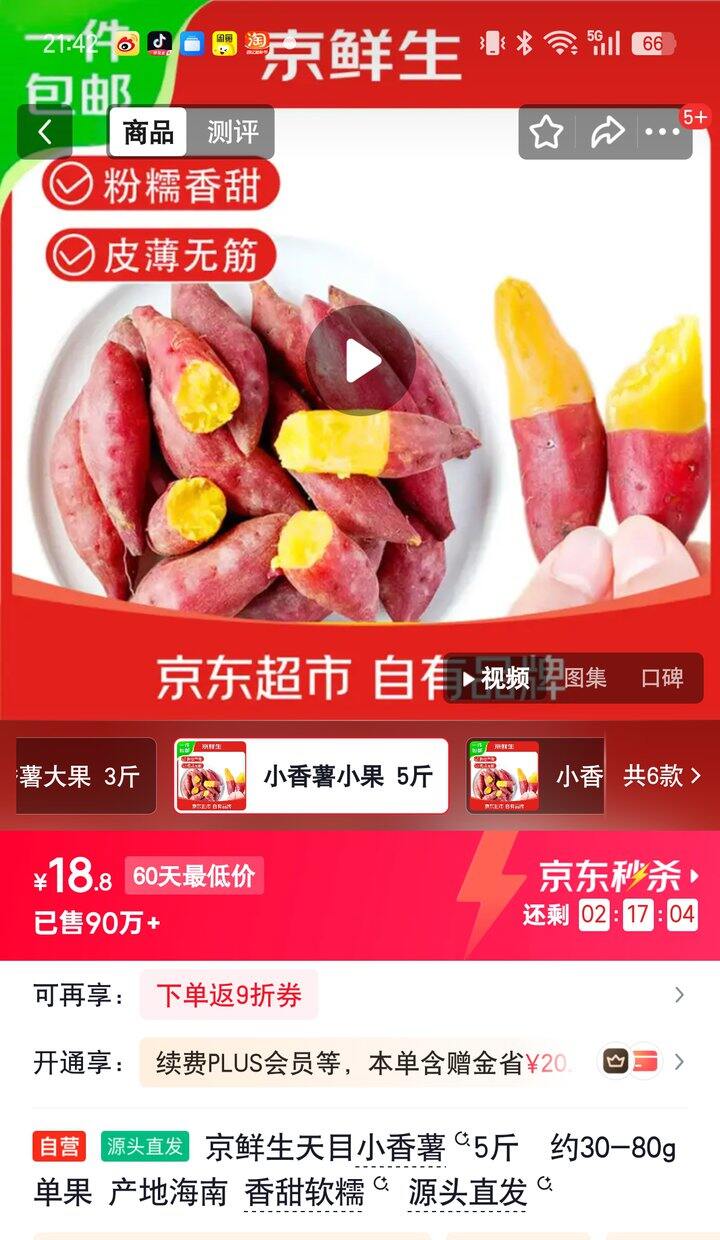Screen dimensions: 720x1240
Task: Choose the 大果 3斤 variant
Action: (85, 776)
